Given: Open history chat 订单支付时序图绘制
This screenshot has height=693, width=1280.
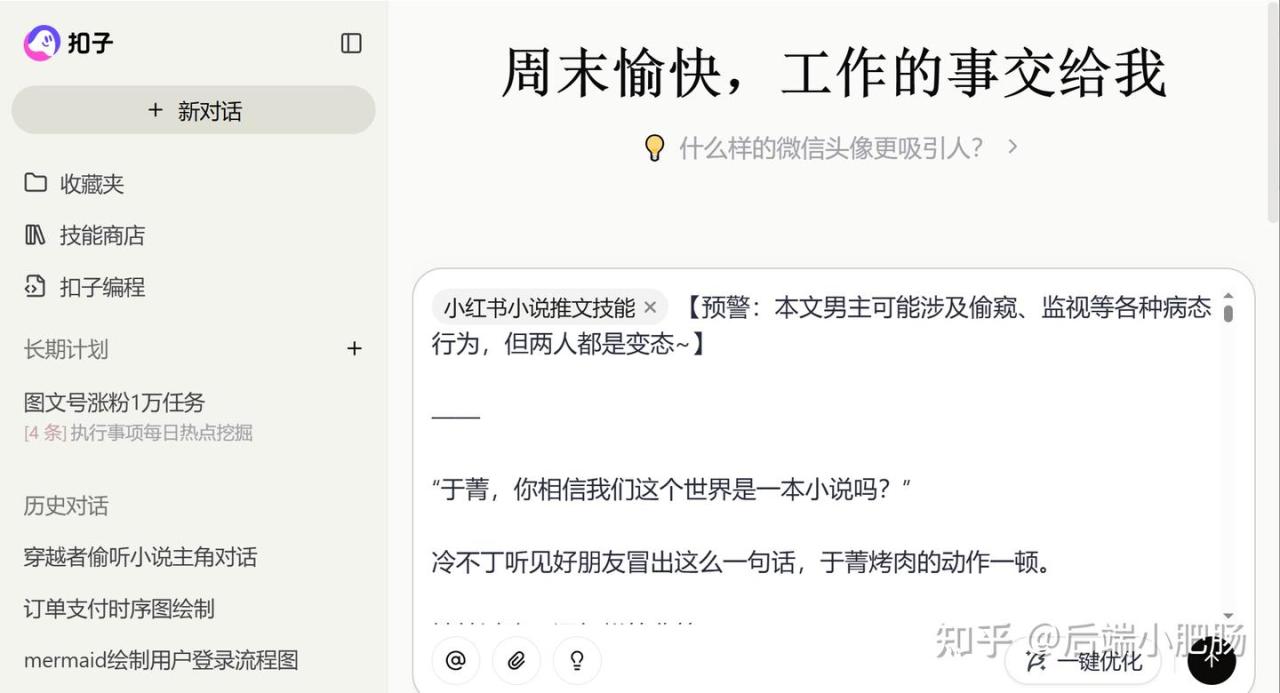Looking at the screenshot, I should pyautogui.click(x=119, y=609).
